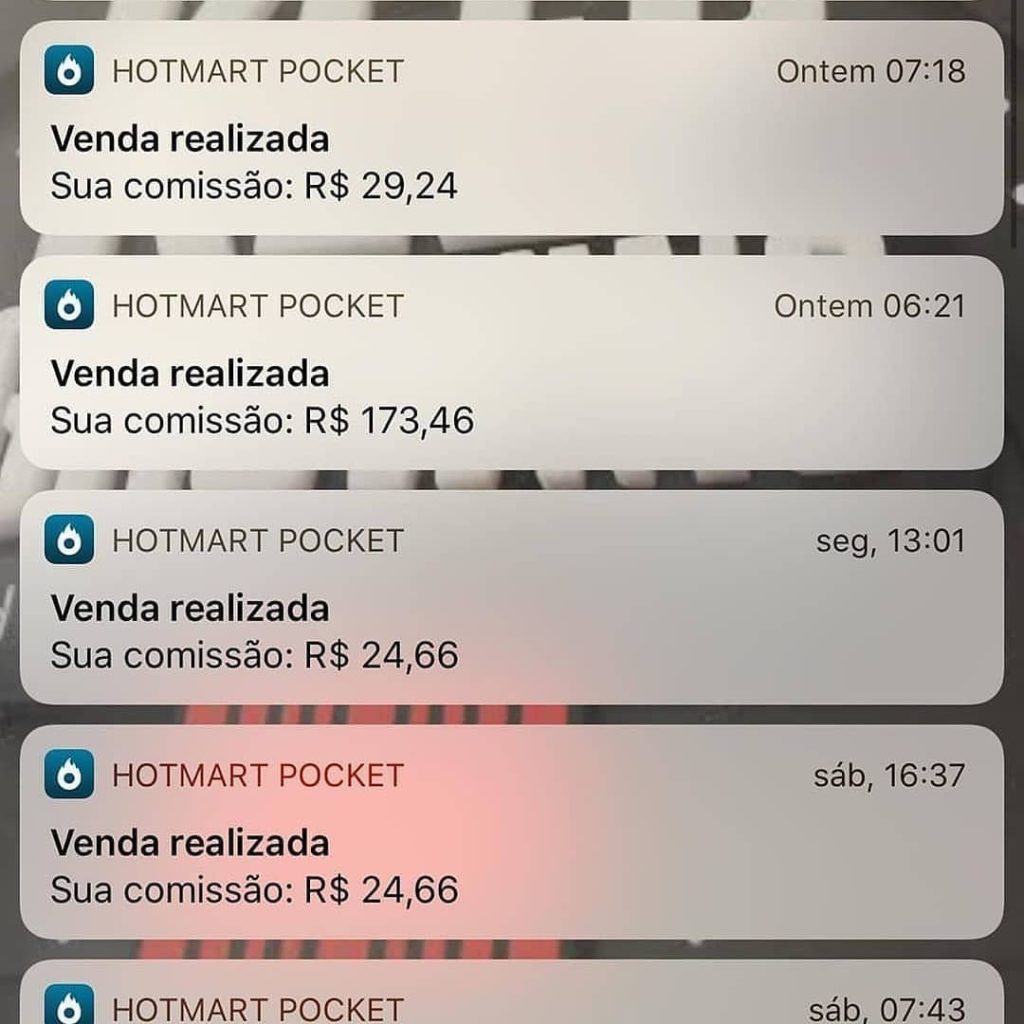Select the Hotmart notification from sáb, 16:37
Viewport: 1024px width, 1024px height.
point(511,832)
